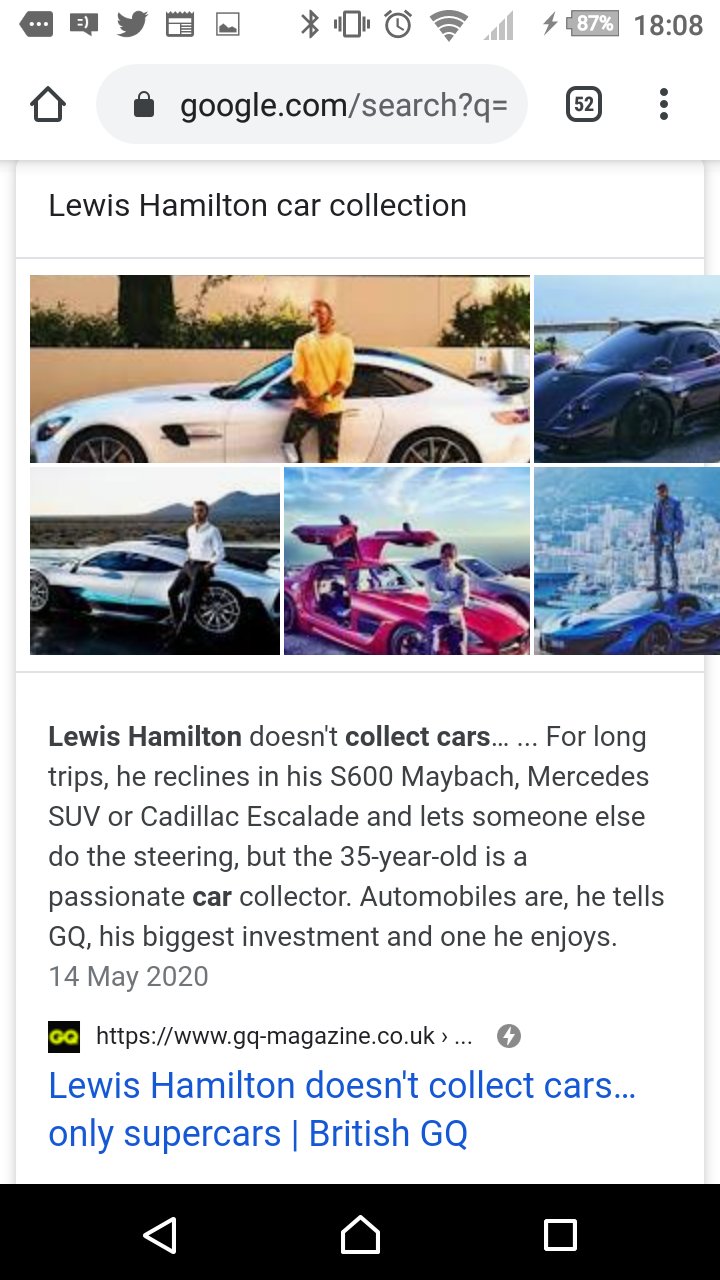Open the dark purple supercar image
This screenshot has height=1280, width=720.
[x=626, y=369]
